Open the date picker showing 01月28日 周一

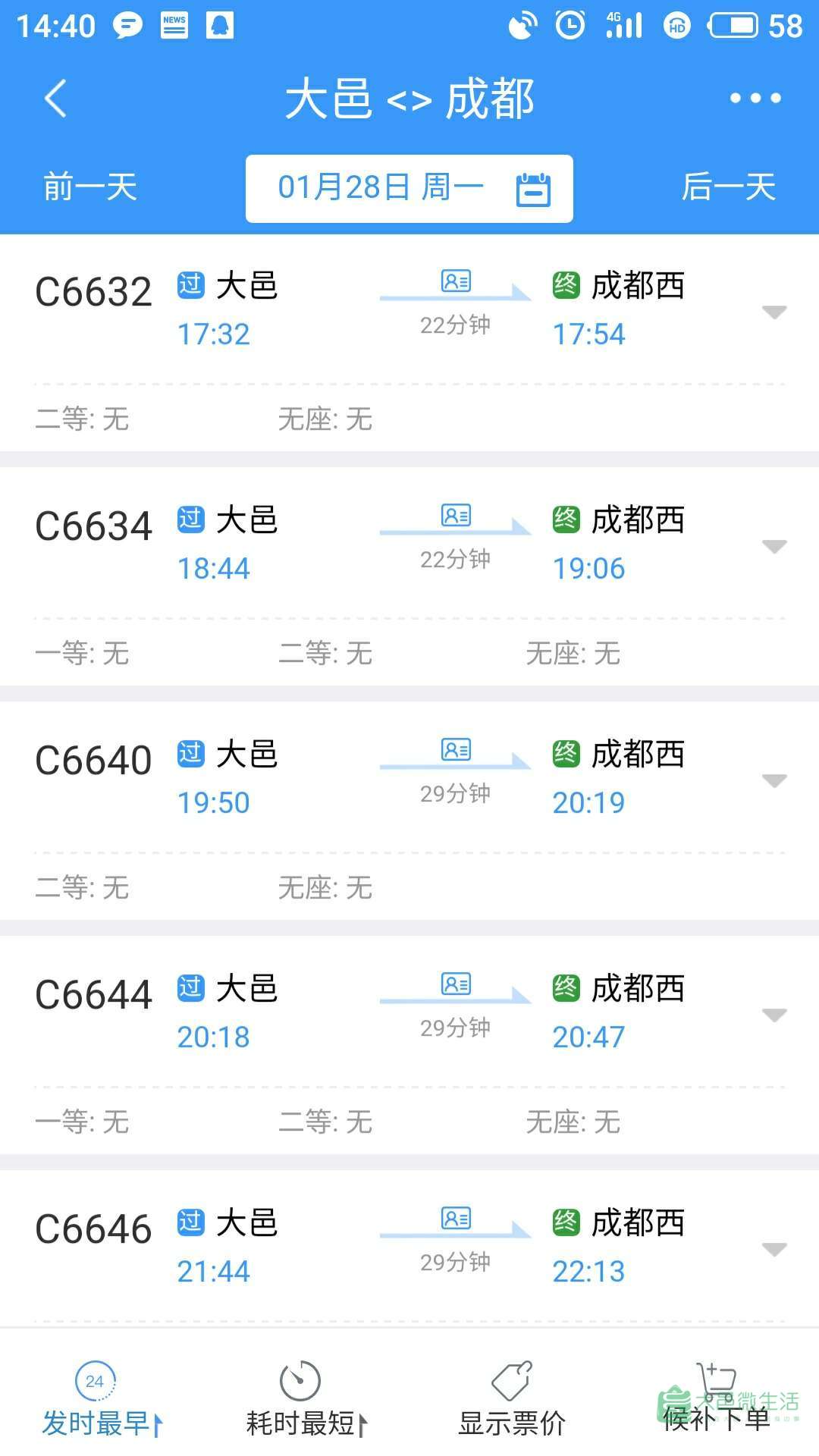pyautogui.click(x=409, y=189)
